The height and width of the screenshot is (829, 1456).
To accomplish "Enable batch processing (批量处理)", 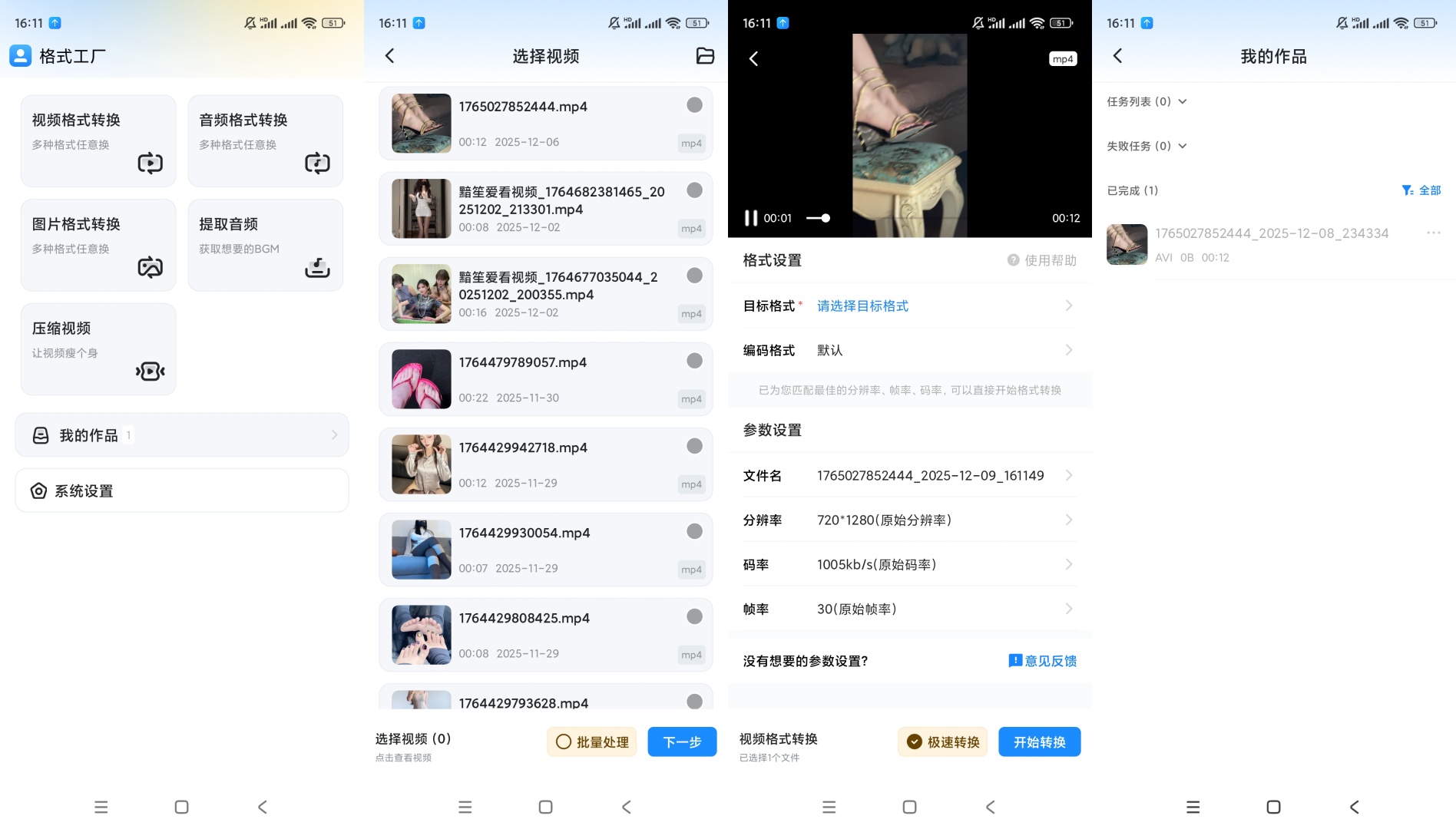I will coord(592,742).
